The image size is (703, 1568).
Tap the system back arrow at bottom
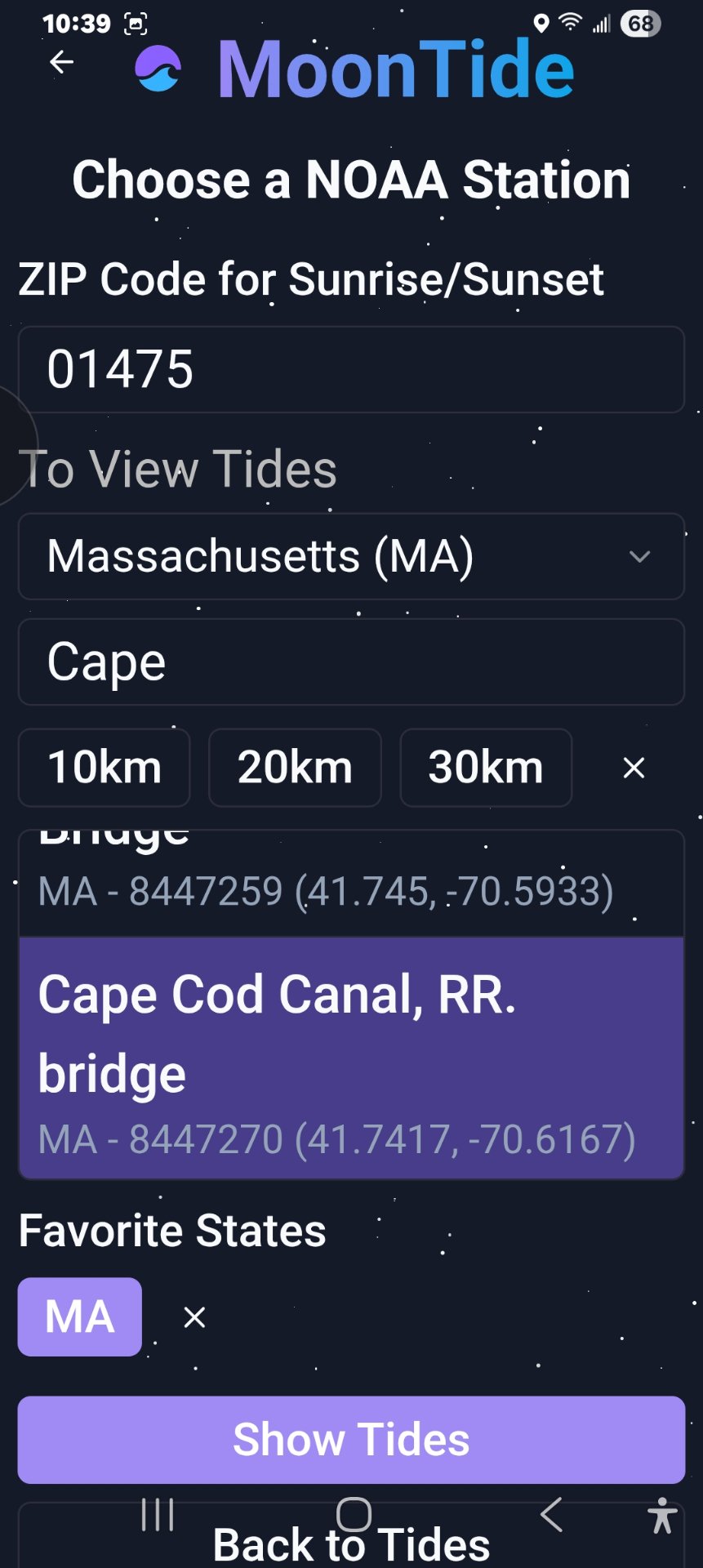[x=549, y=1515]
